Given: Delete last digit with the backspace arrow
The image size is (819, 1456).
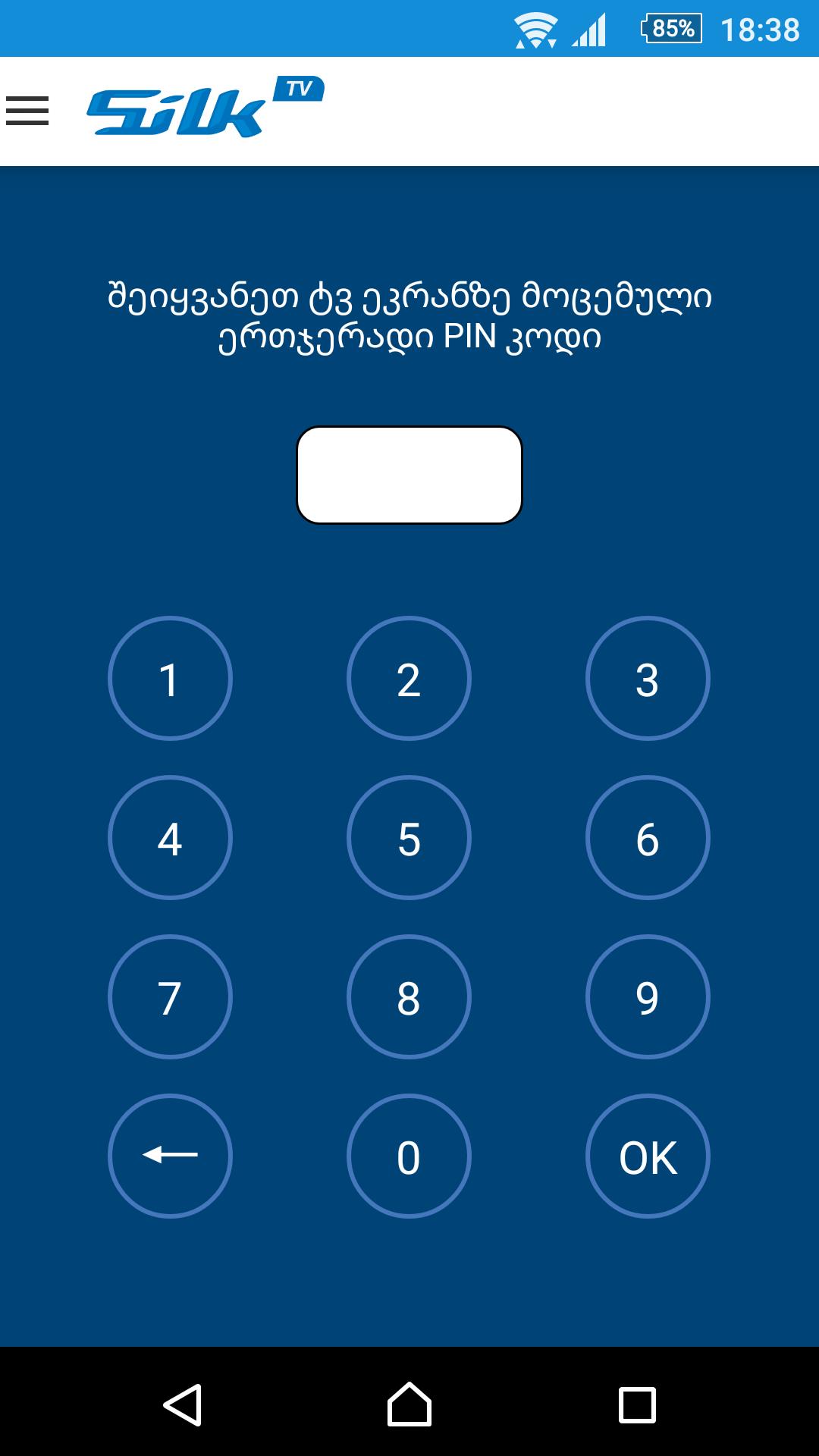Looking at the screenshot, I should coord(170,1156).
